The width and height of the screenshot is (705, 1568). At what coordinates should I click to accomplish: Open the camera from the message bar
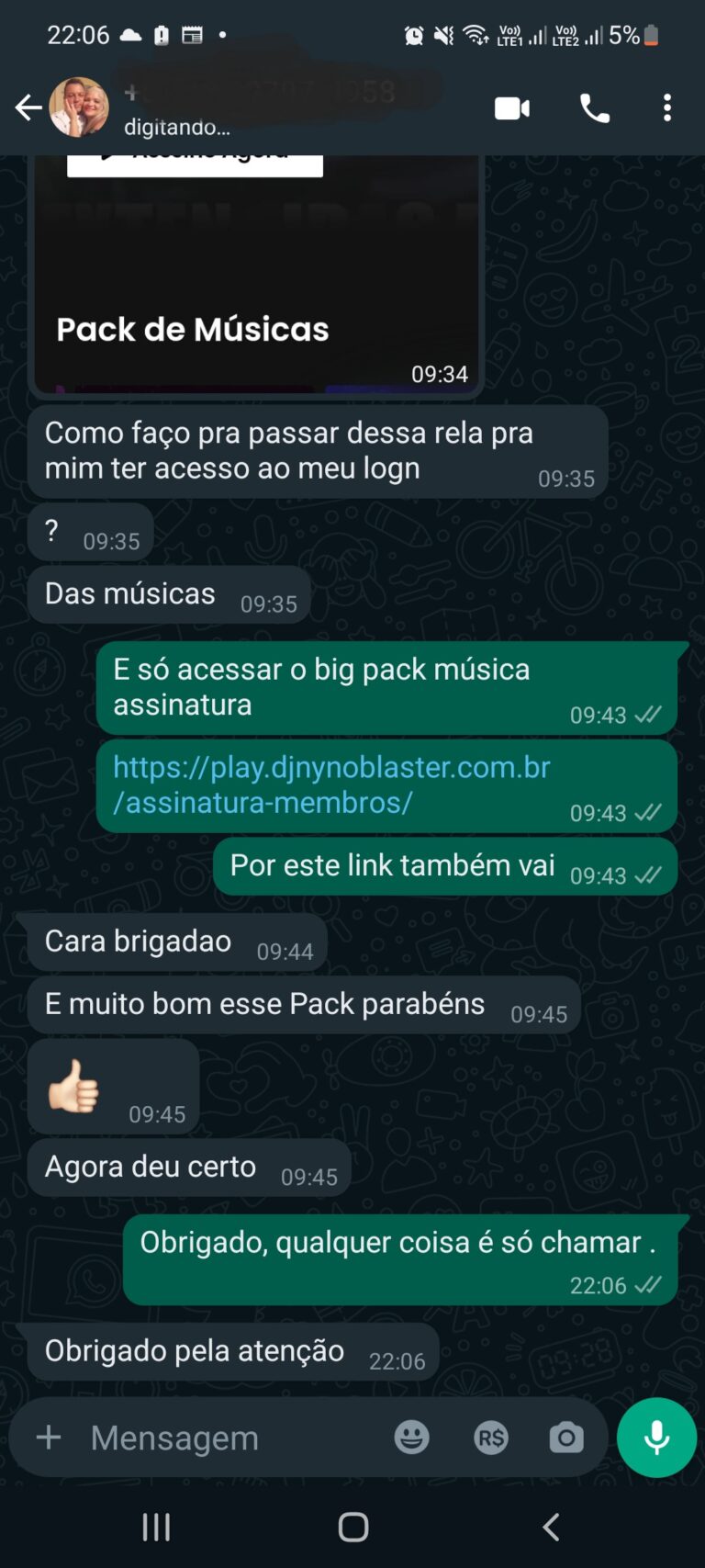[566, 1438]
